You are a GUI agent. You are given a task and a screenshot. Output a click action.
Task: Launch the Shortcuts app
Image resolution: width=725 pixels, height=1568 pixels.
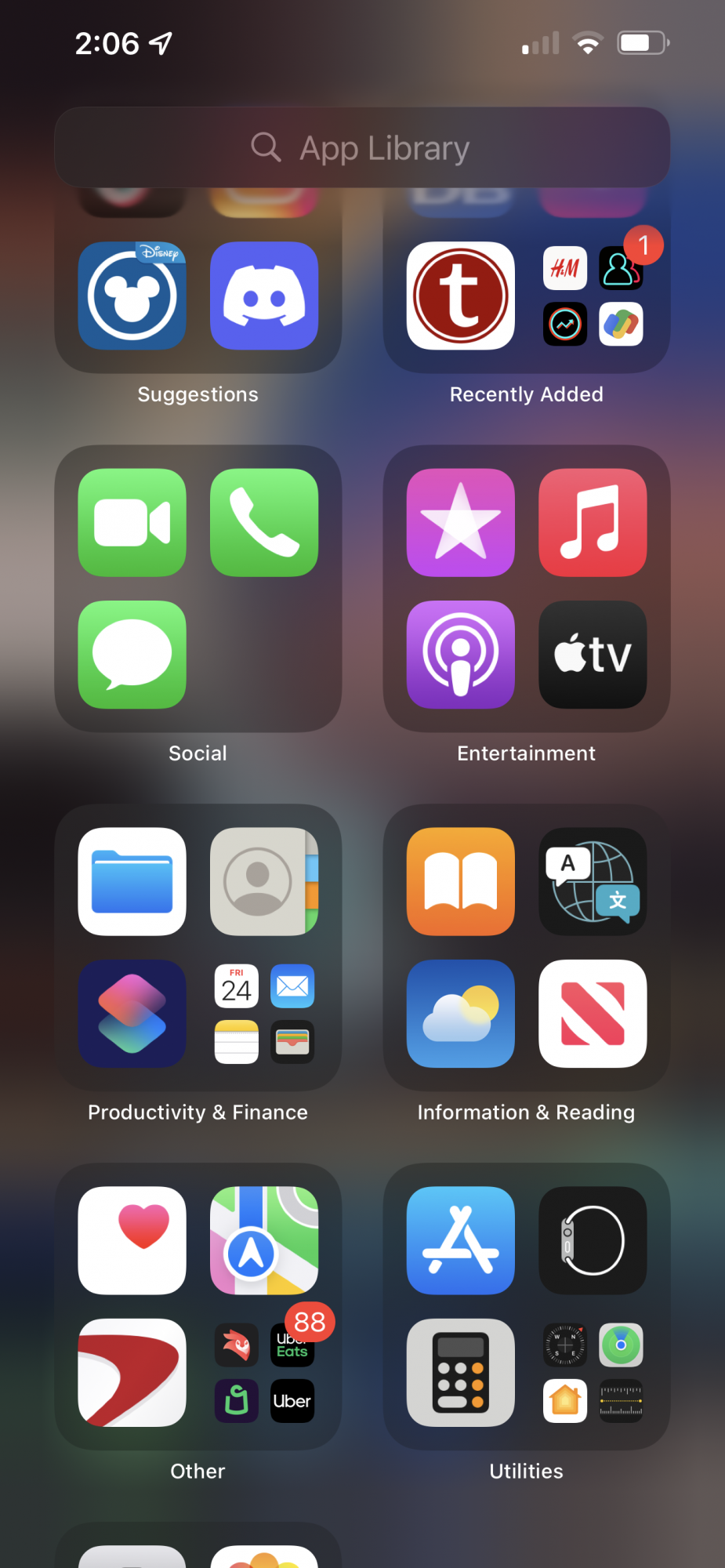132,1014
